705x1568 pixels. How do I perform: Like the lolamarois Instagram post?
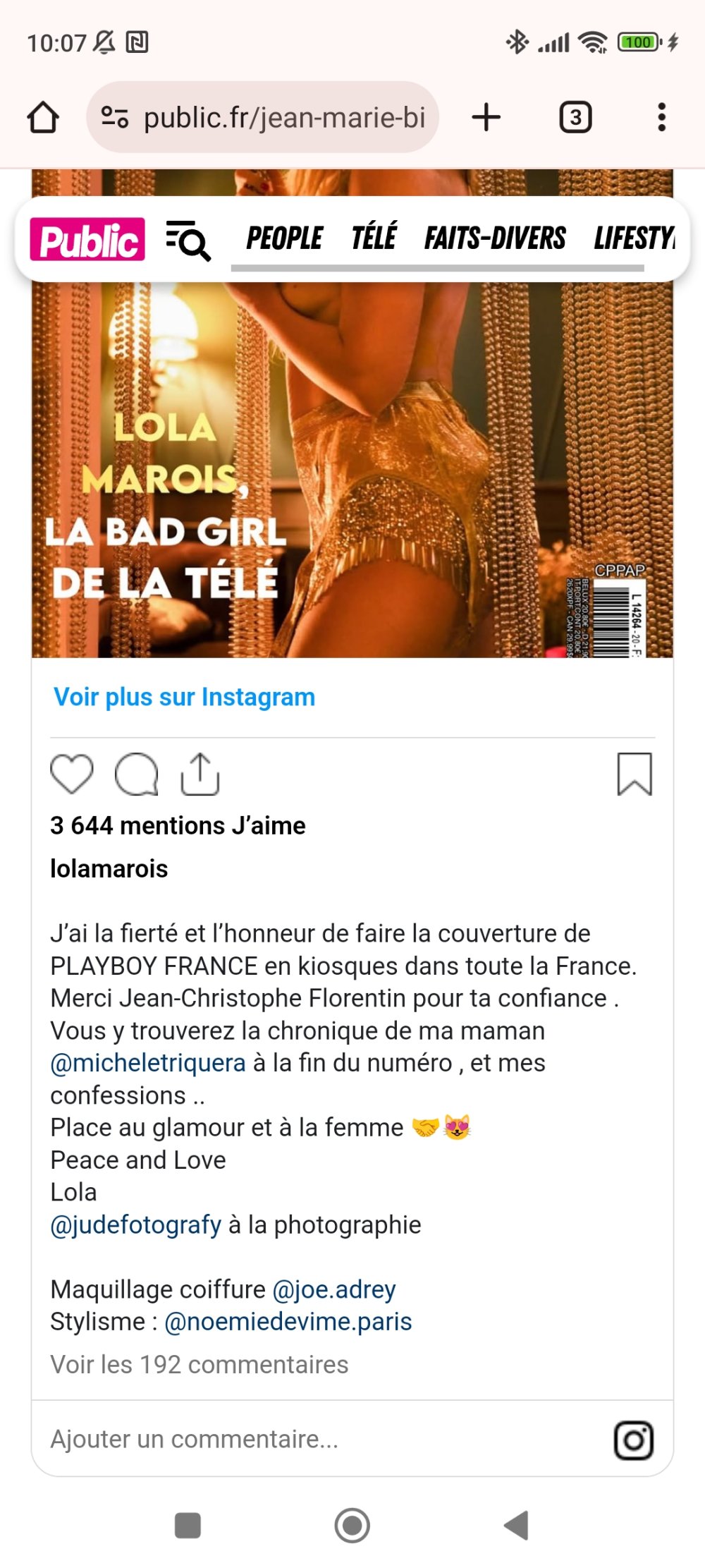pyautogui.click(x=72, y=774)
